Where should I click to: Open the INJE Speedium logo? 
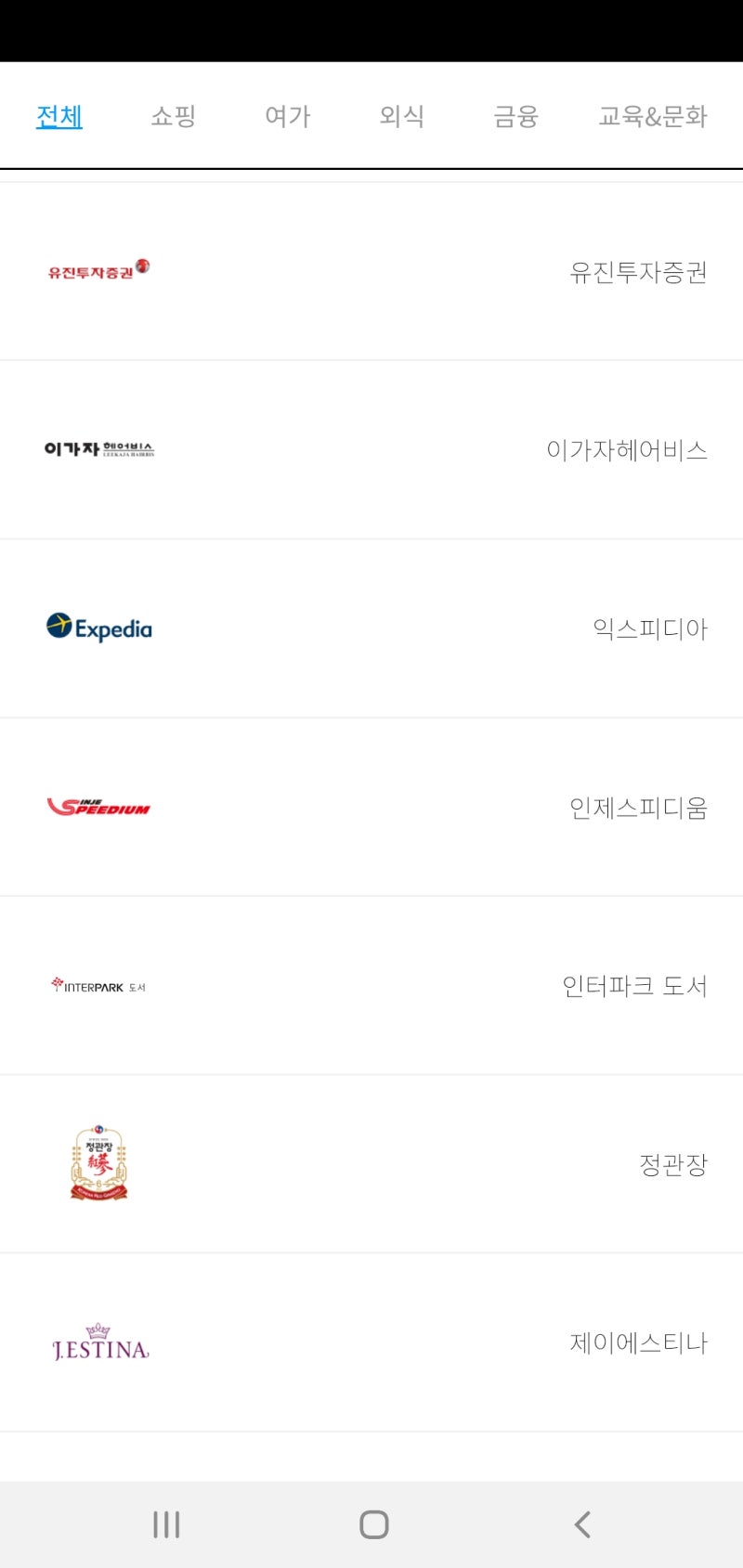(x=98, y=807)
